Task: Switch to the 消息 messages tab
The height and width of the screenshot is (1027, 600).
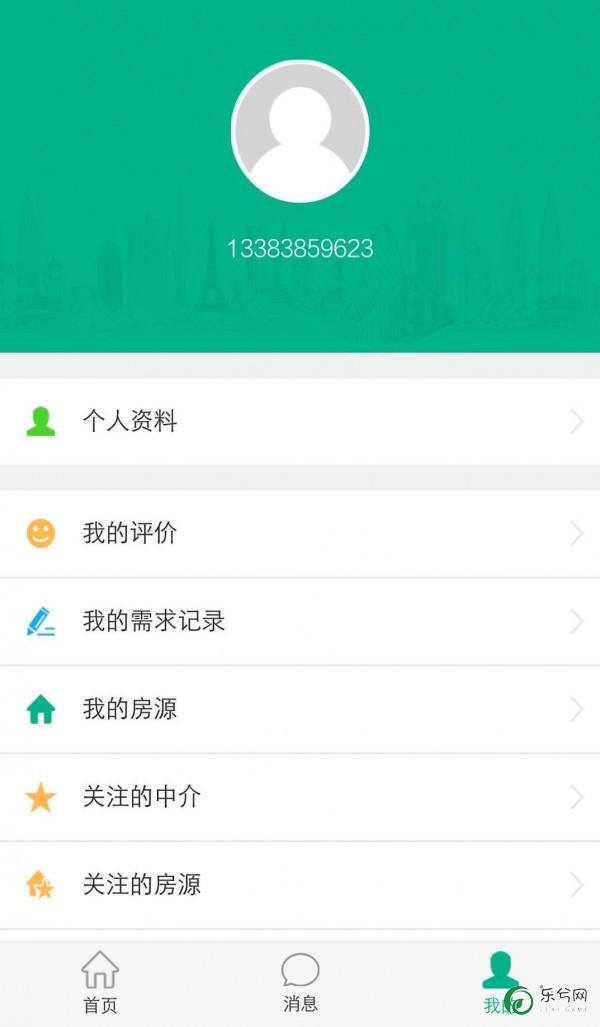Action: 300,982
